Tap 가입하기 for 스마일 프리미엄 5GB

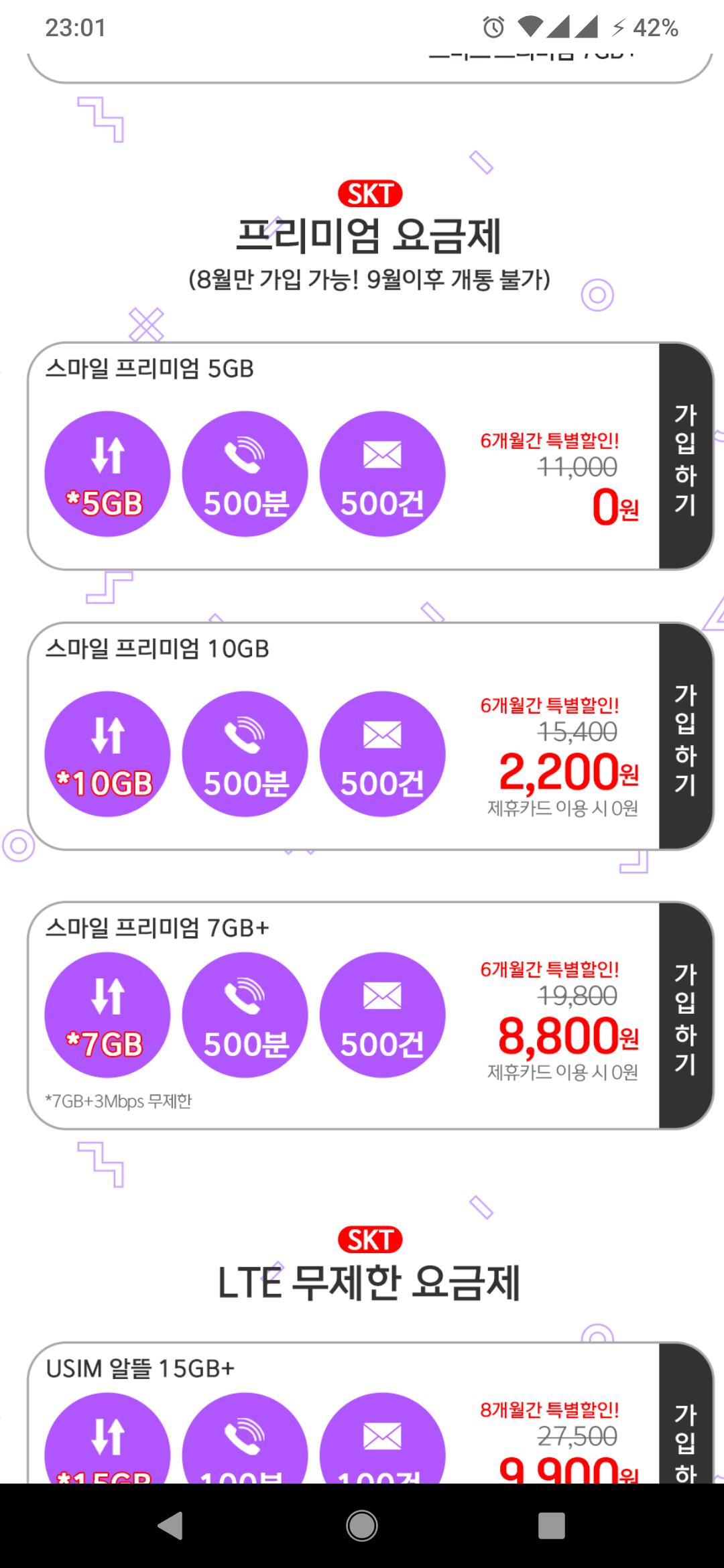pos(686,456)
